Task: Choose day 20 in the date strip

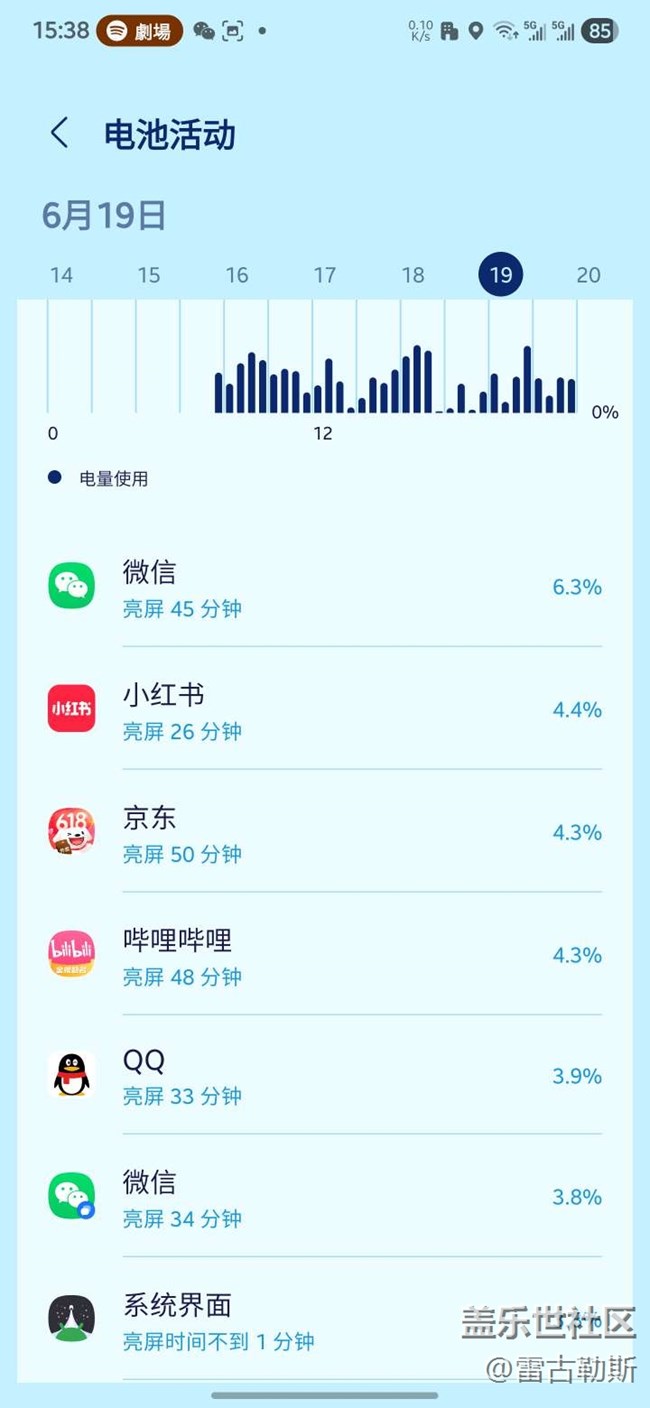Action: click(588, 275)
